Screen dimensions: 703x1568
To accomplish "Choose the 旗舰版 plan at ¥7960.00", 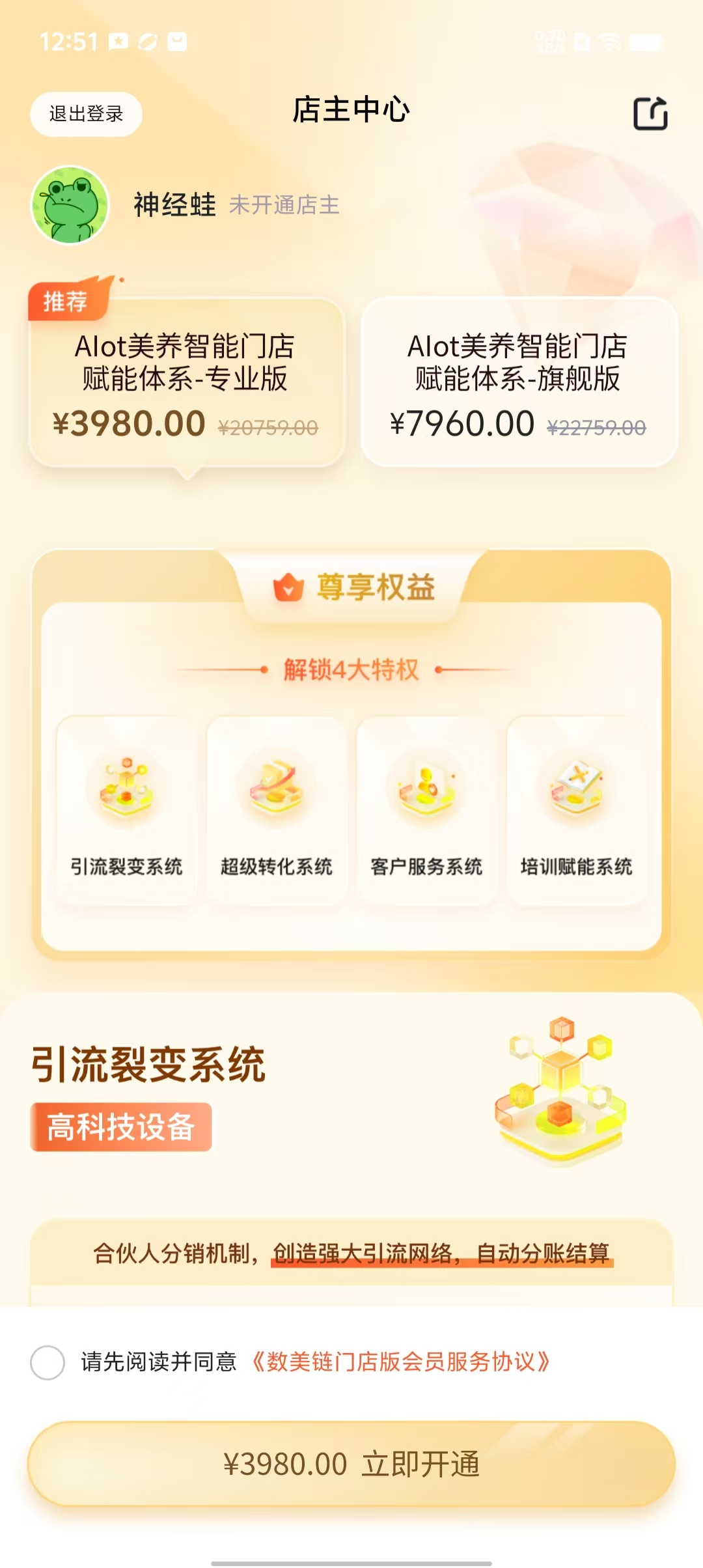I will pyautogui.click(x=519, y=383).
